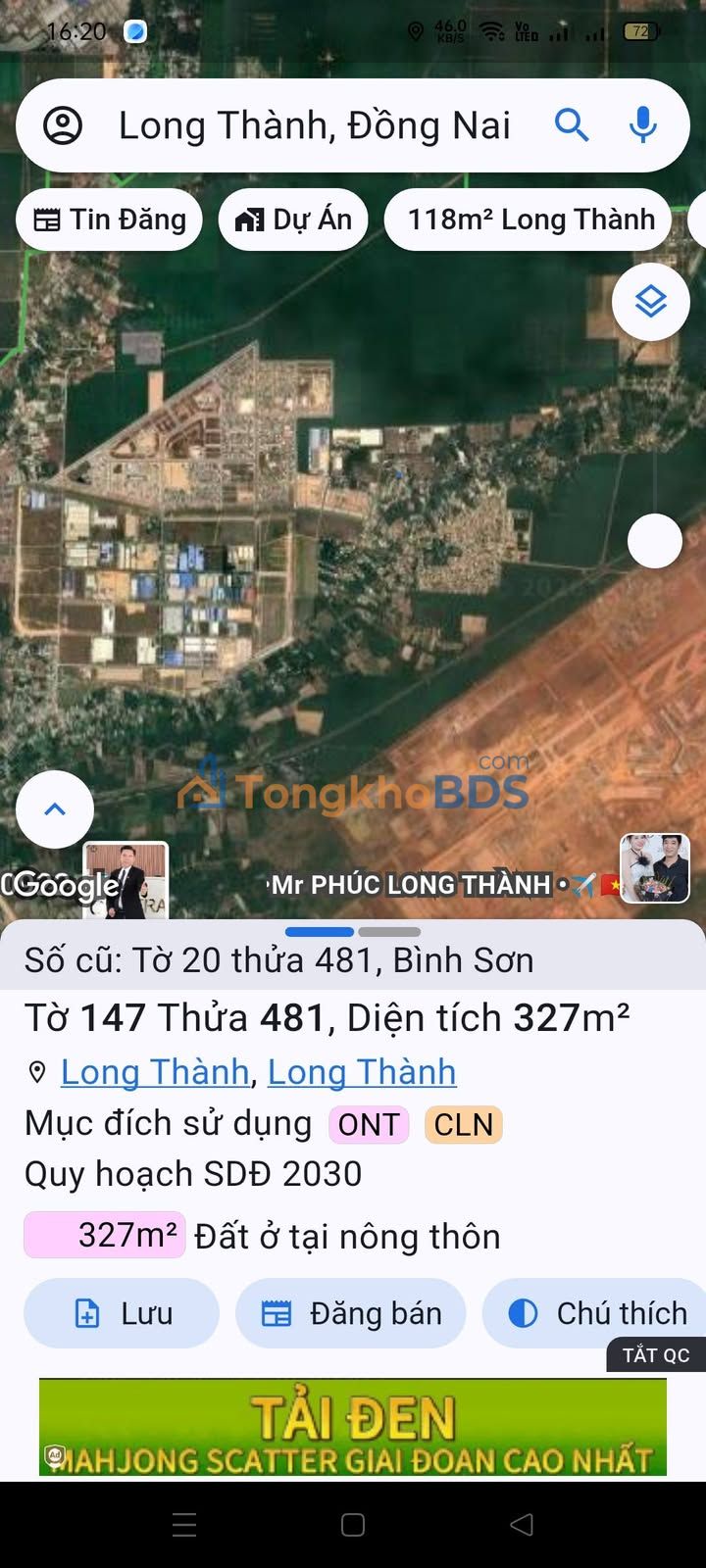Expand the panel with the up chevron
Screen dimensions: 706x1568
pyautogui.click(x=55, y=809)
